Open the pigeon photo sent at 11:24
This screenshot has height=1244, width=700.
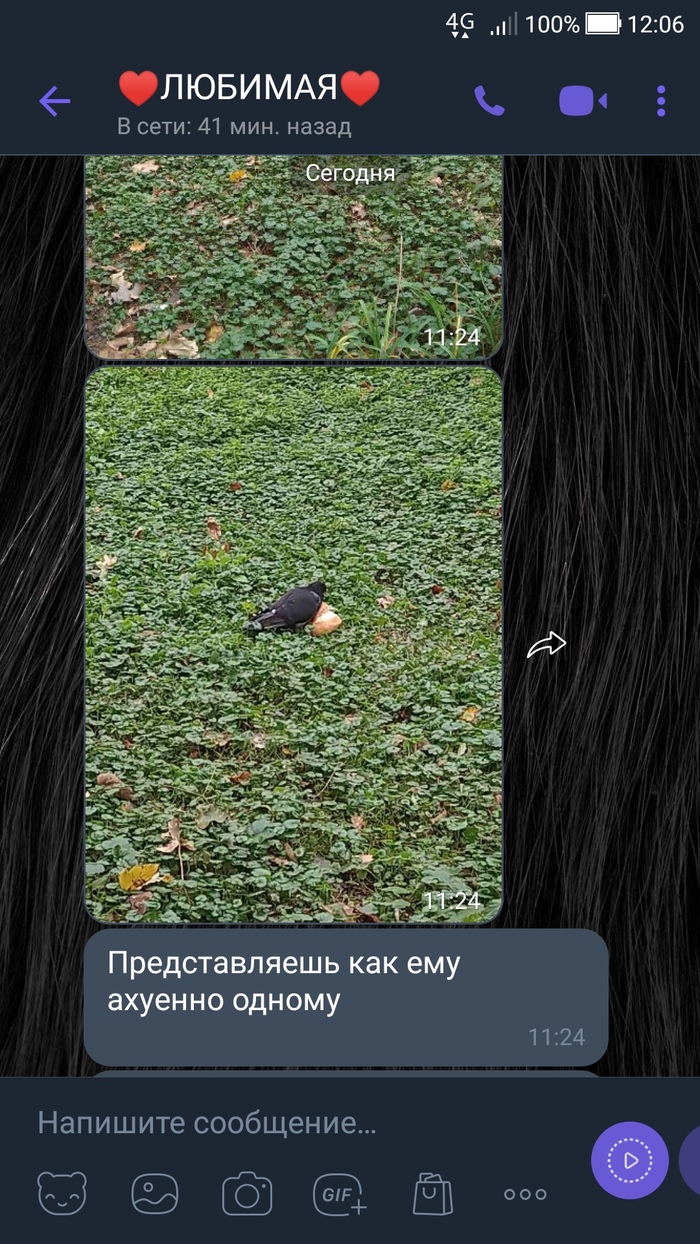(x=293, y=643)
